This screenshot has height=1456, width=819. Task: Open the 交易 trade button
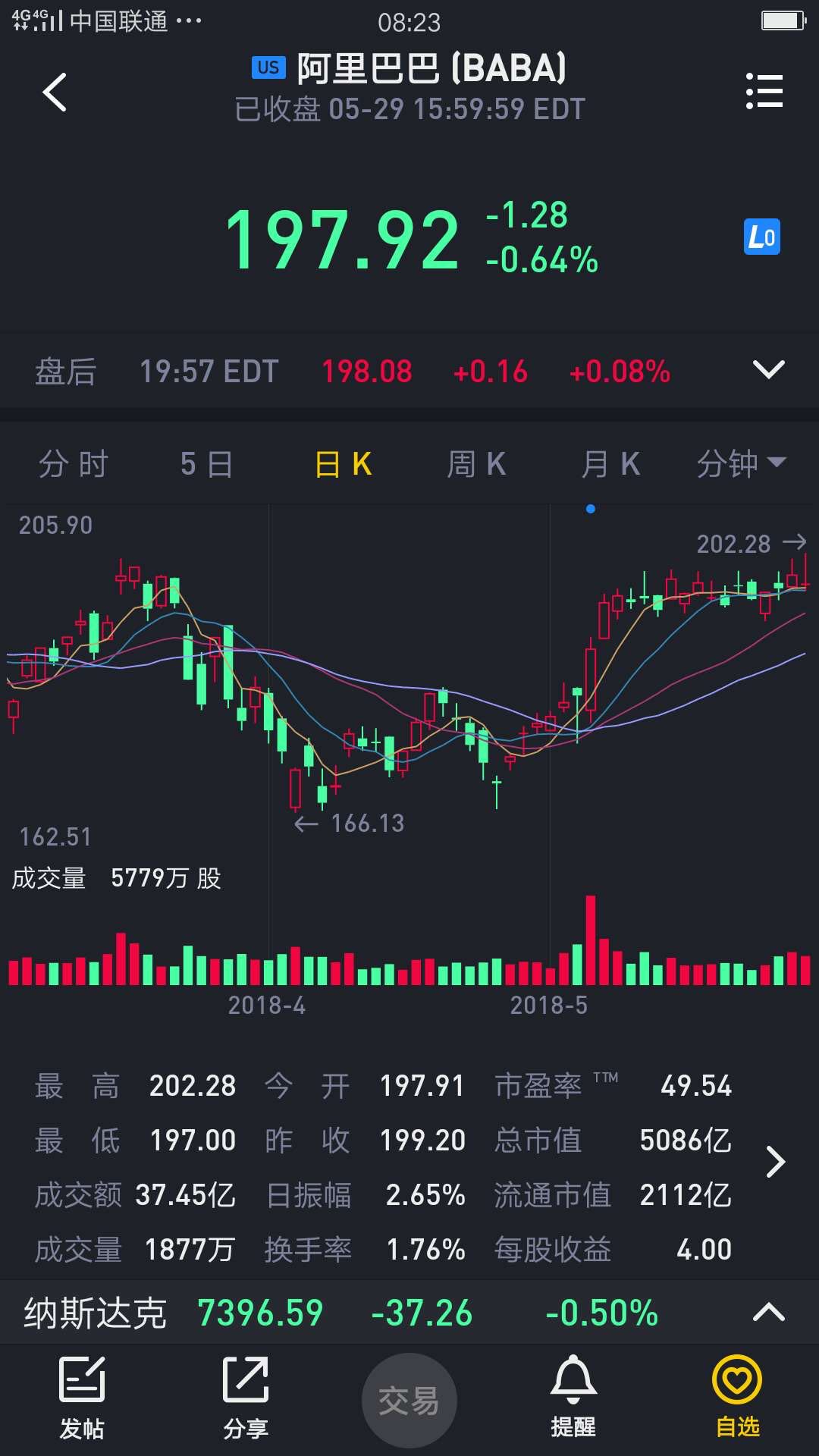tap(409, 1400)
